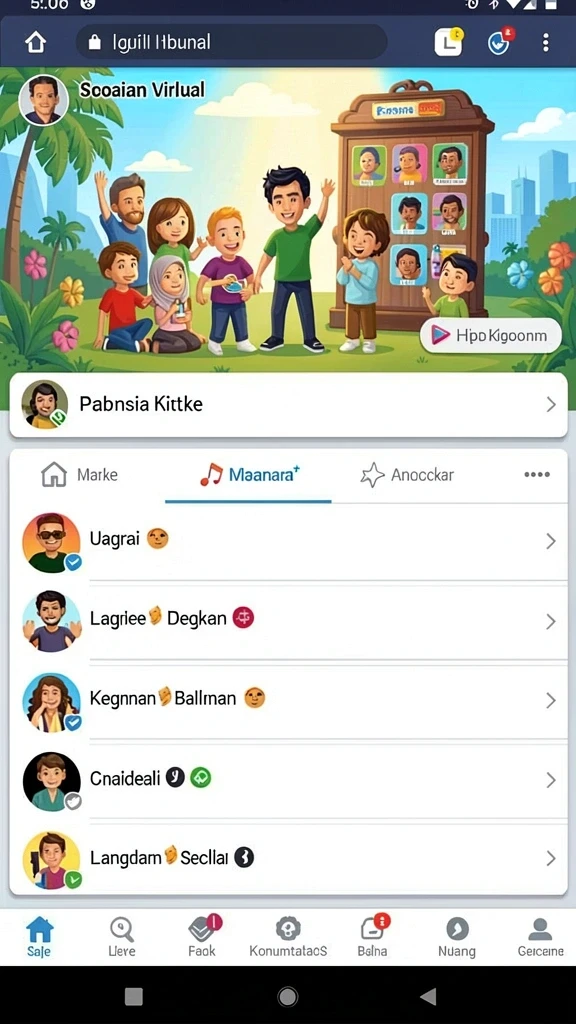The image size is (576, 1024).
Task: Switch to the Marke tab
Action: (x=79, y=475)
